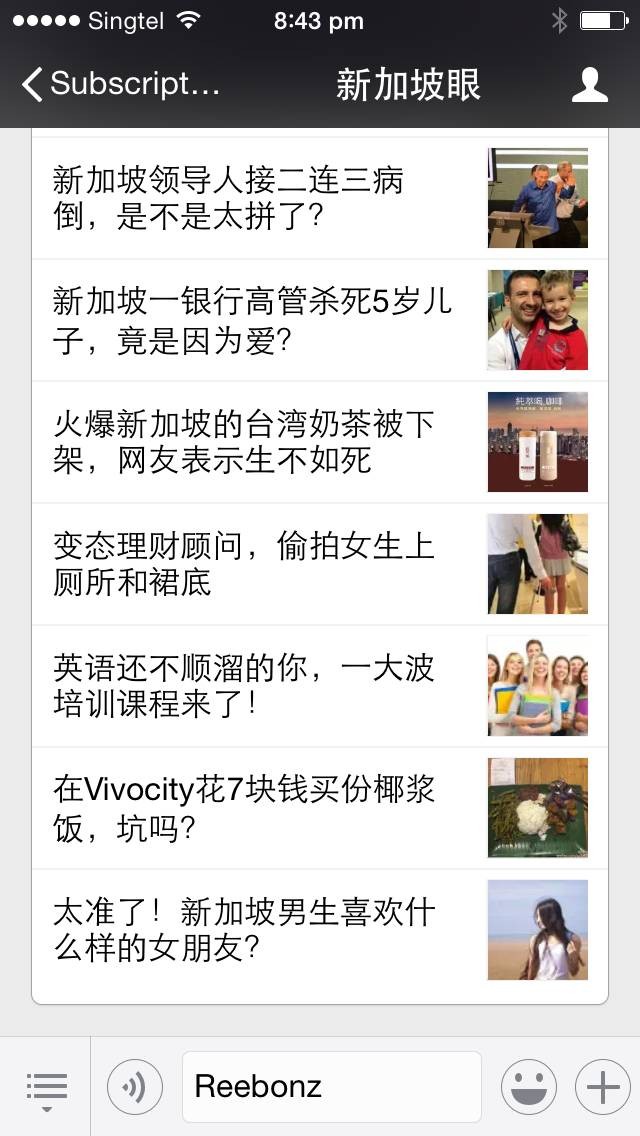This screenshot has width=640, height=1136.
Task: Open the plus attachment options
Action: point(602,1087)
